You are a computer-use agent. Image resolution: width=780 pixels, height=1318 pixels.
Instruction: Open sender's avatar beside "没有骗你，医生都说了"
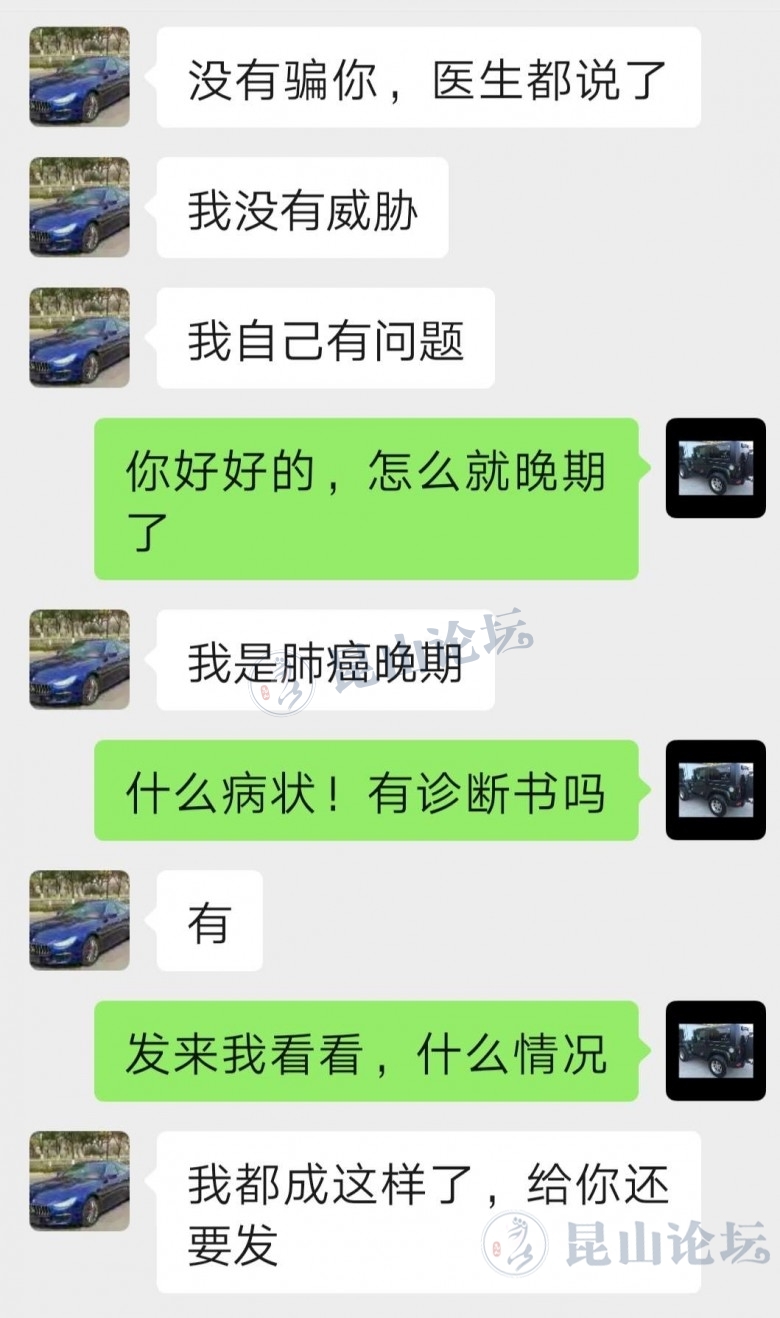click(79, 77)
